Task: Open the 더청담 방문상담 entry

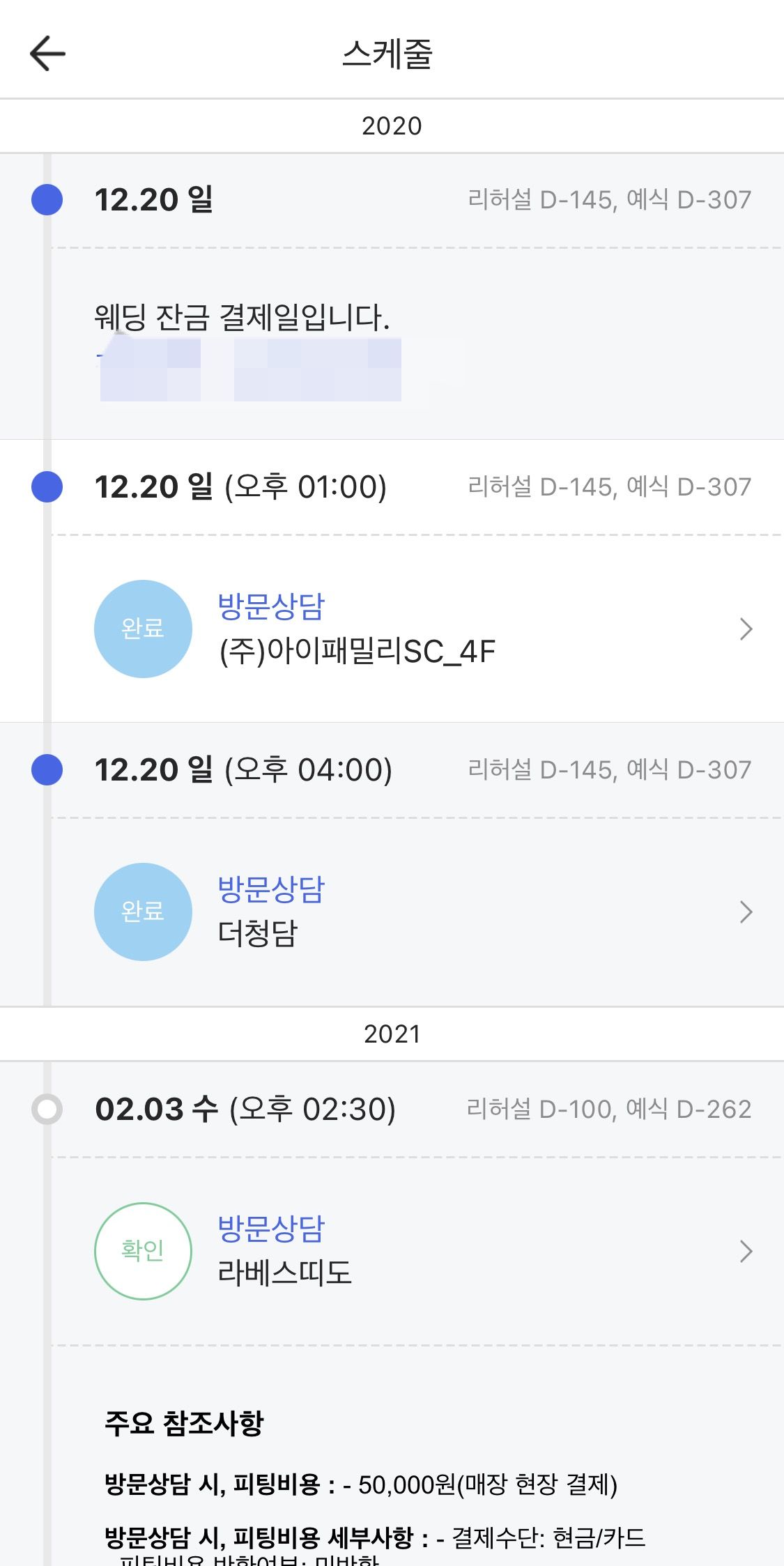Action: pyautogui.click(x=417, y=912)
